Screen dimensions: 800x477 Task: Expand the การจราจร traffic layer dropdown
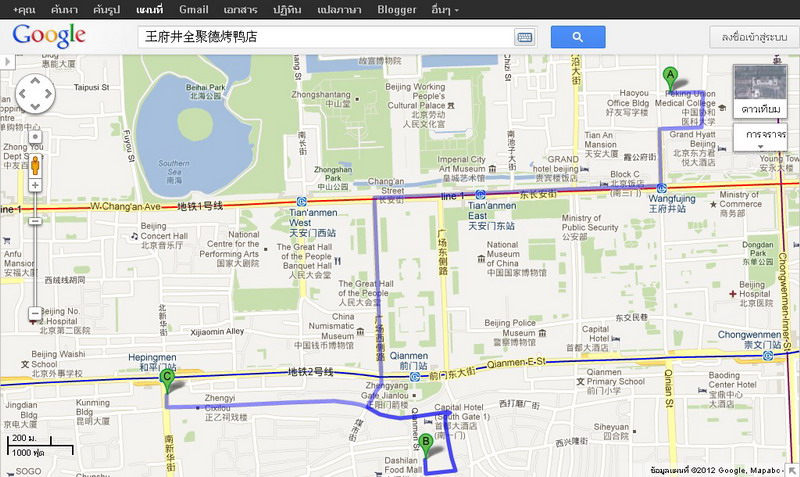click(761, 138)
